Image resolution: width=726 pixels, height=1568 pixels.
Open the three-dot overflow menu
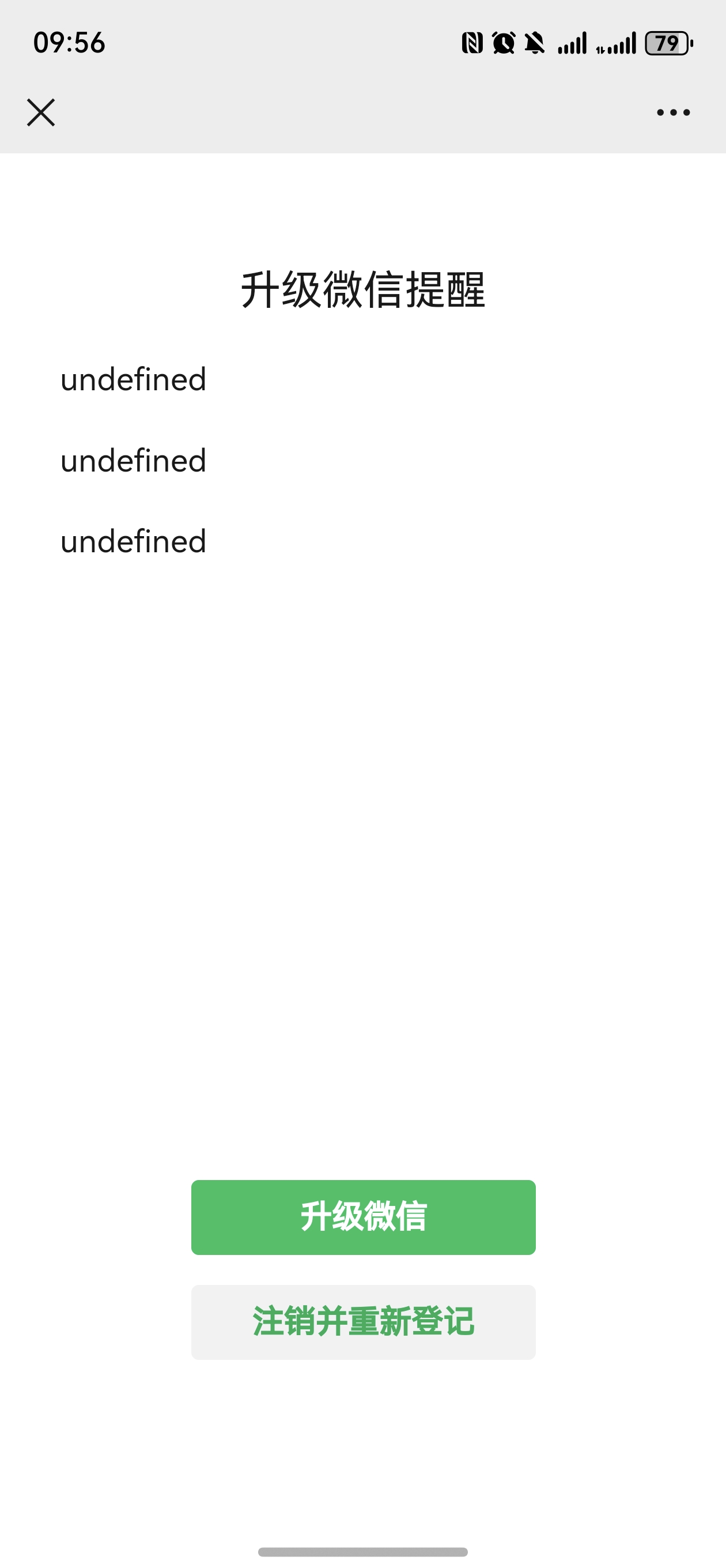pyautogui.click(x=673, y=112)
